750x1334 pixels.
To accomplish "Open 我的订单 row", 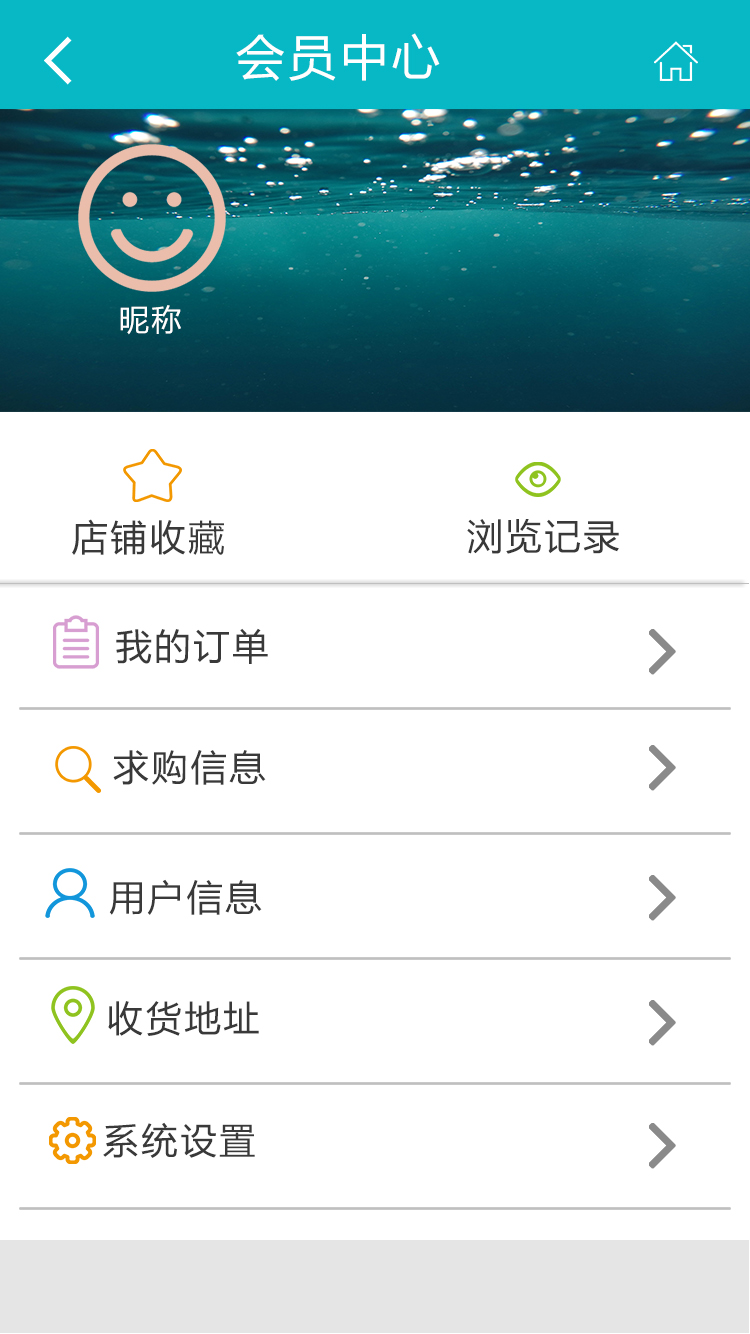I will pos(375,648).
